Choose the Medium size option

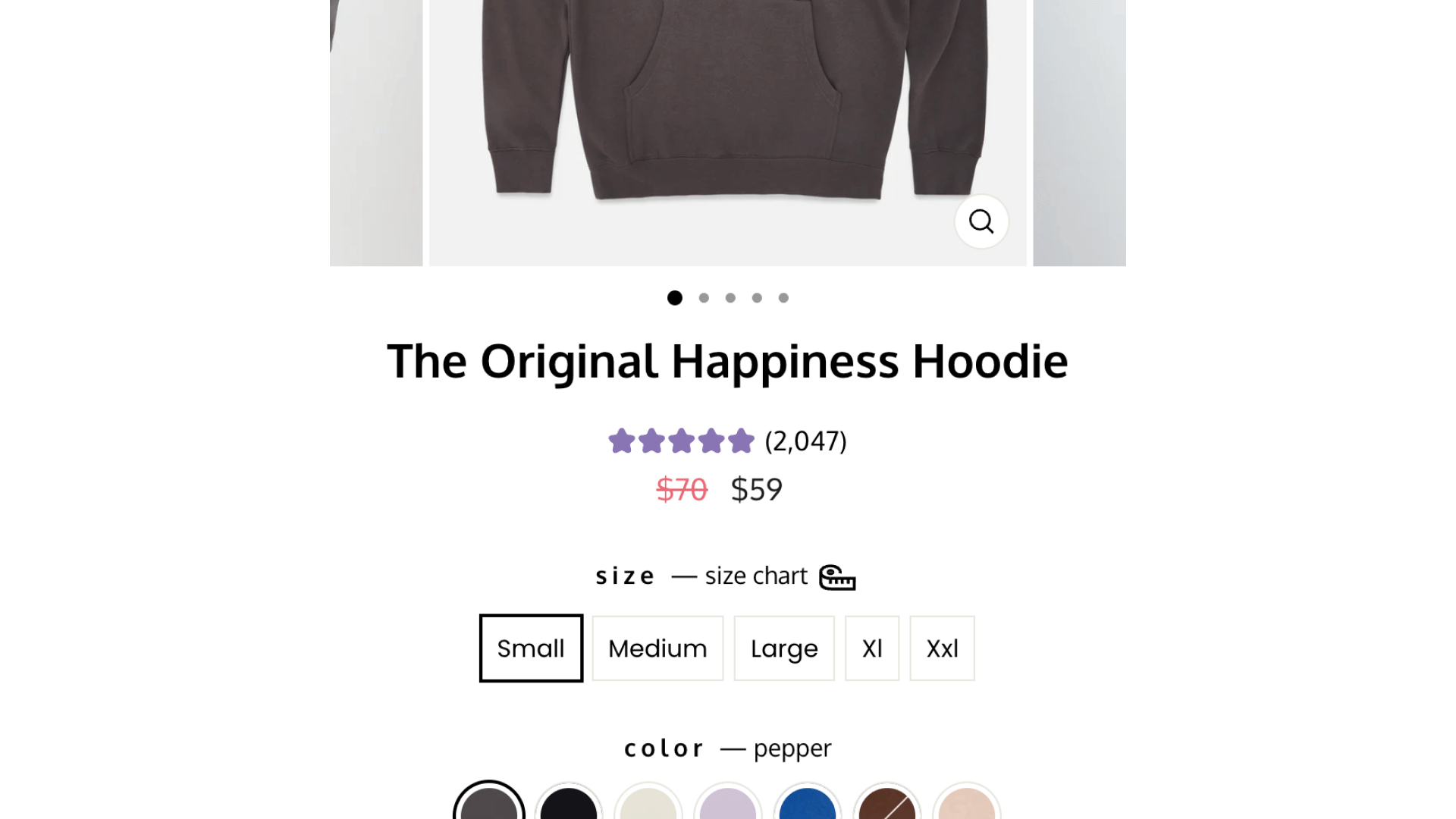657,648
